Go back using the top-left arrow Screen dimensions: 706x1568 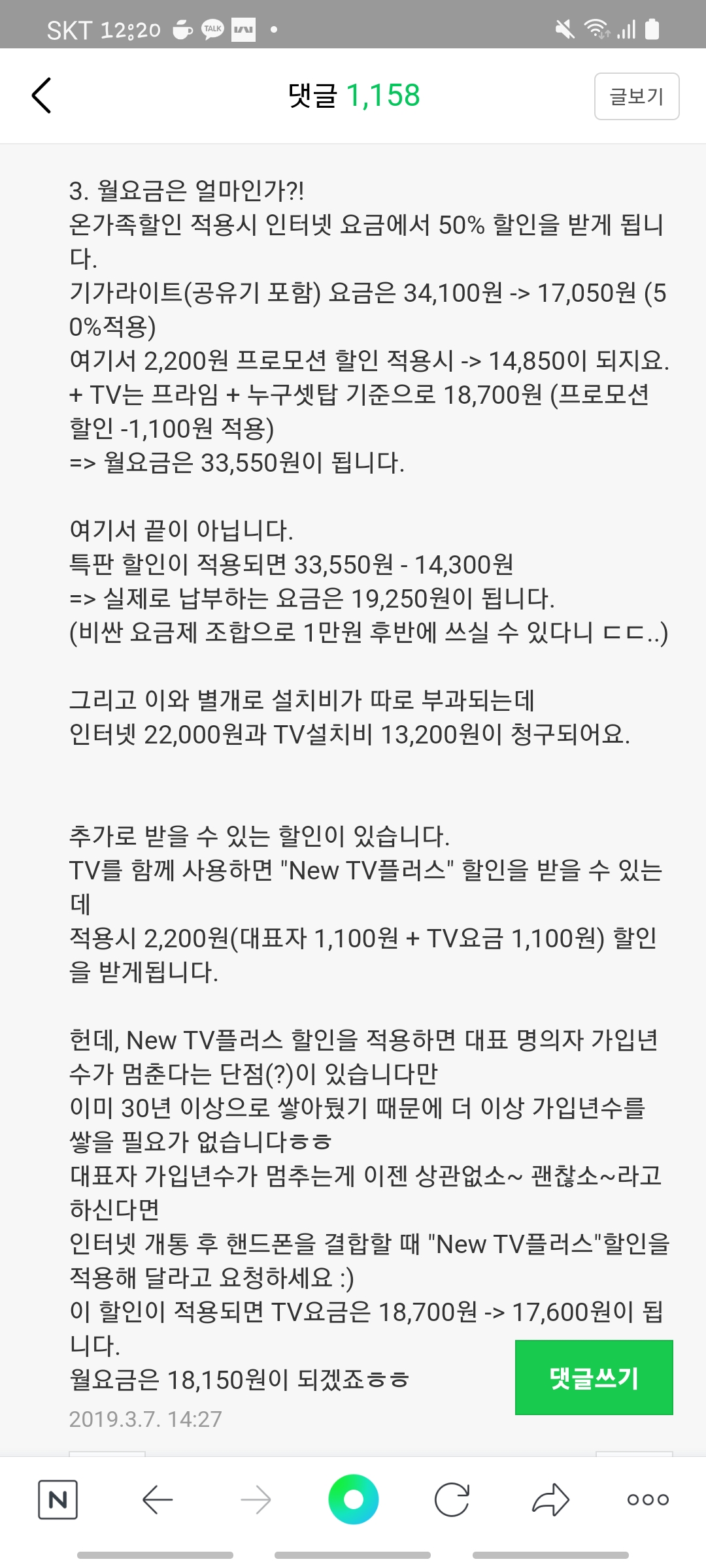[41, 96]
